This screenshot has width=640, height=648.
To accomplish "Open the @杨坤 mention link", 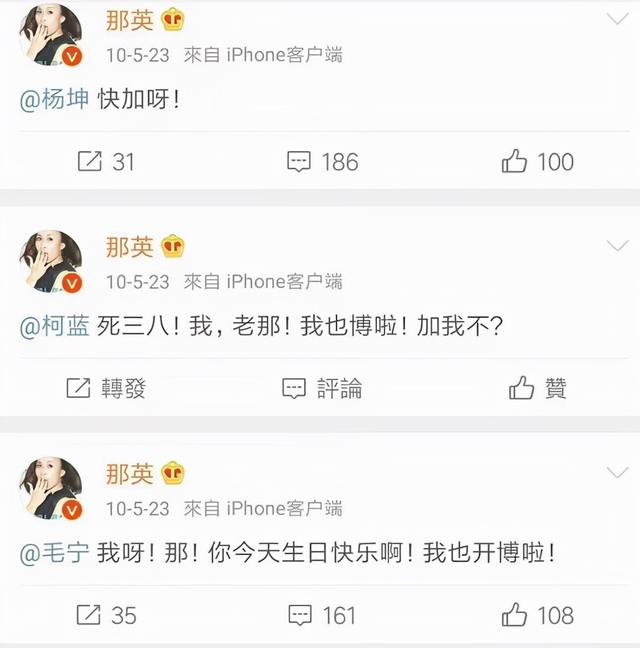I will 55,101.
